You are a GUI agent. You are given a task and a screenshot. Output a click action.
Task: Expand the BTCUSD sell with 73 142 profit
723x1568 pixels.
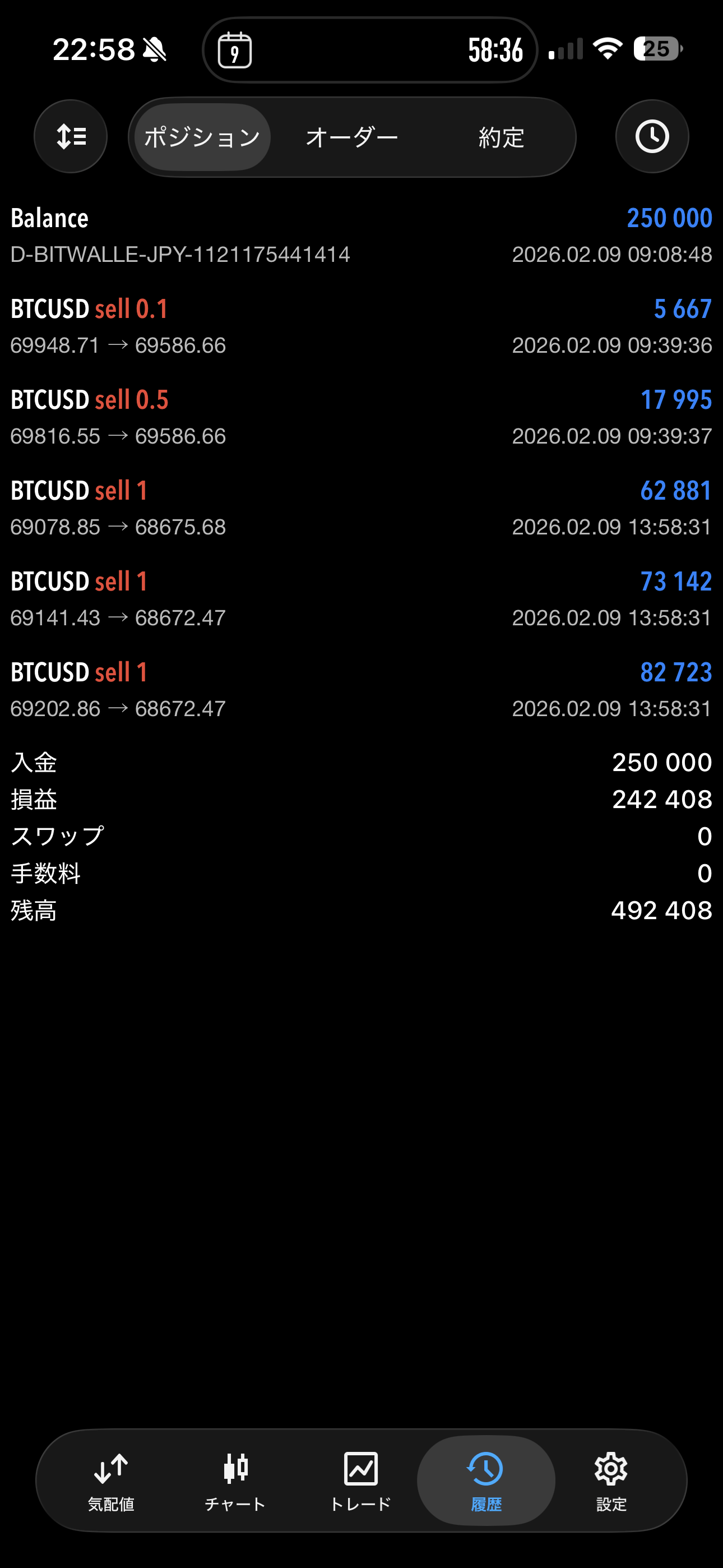[x=361, y=599]
